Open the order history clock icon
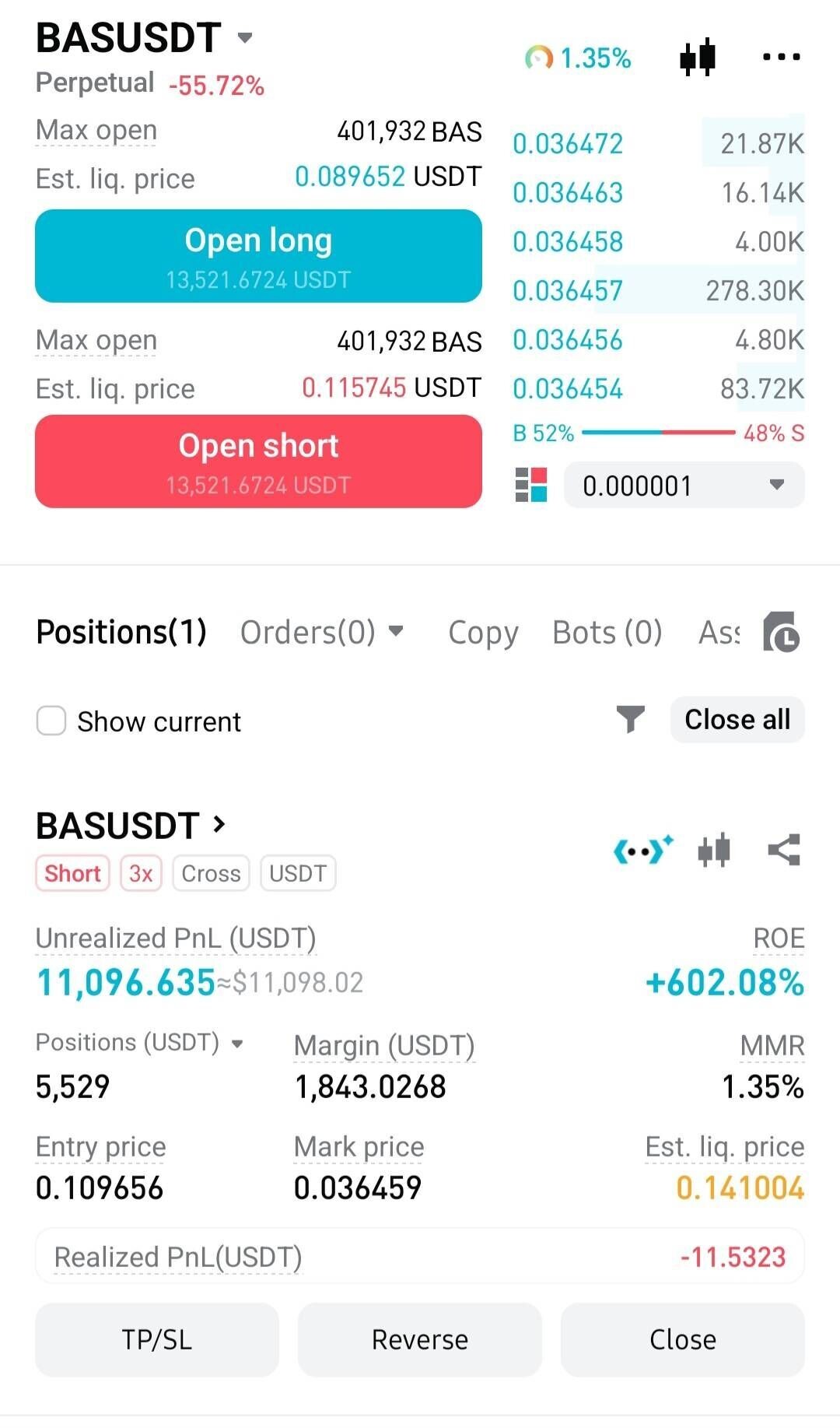The height and width of the screenshot is (1428, 840). click(781, 632)
